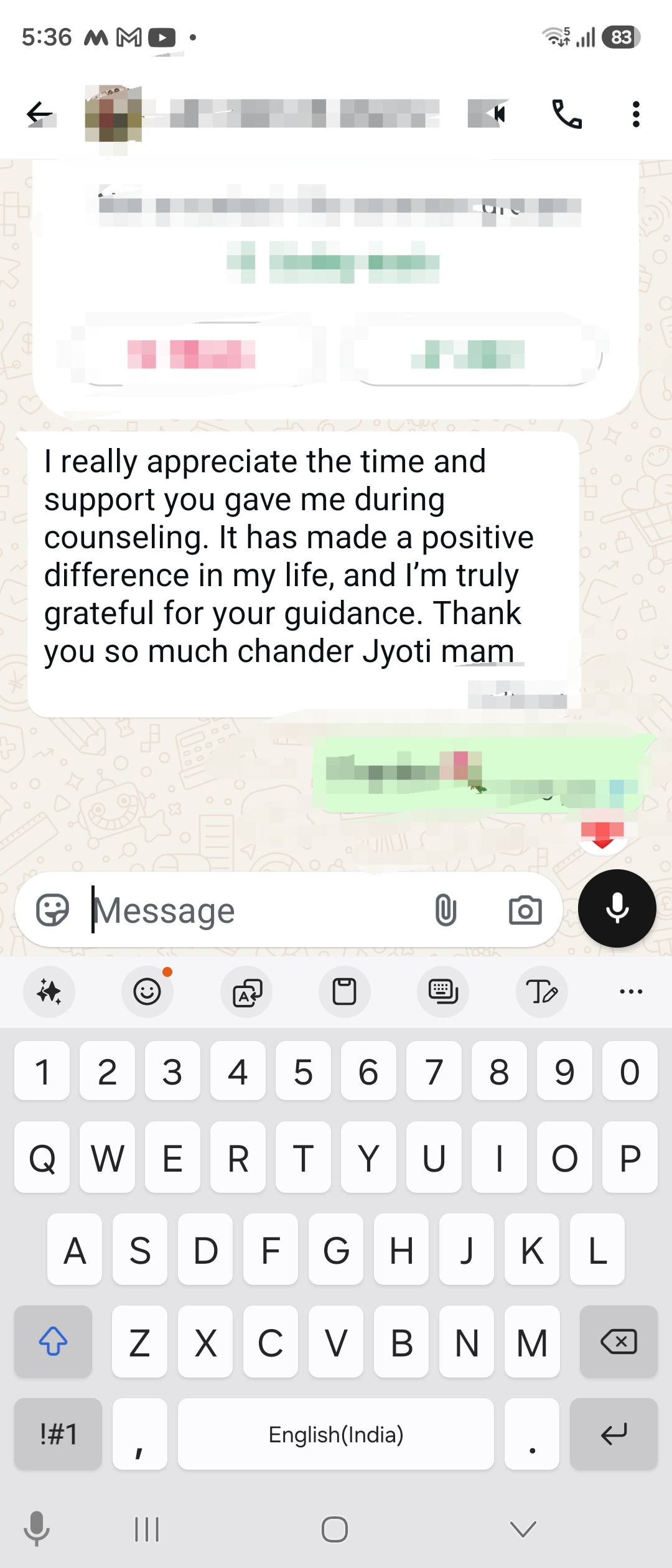Image resolution: width=672 pixels, height=1568 pixels.
Task: Open the keyboard clipboard
Action: 345,991
